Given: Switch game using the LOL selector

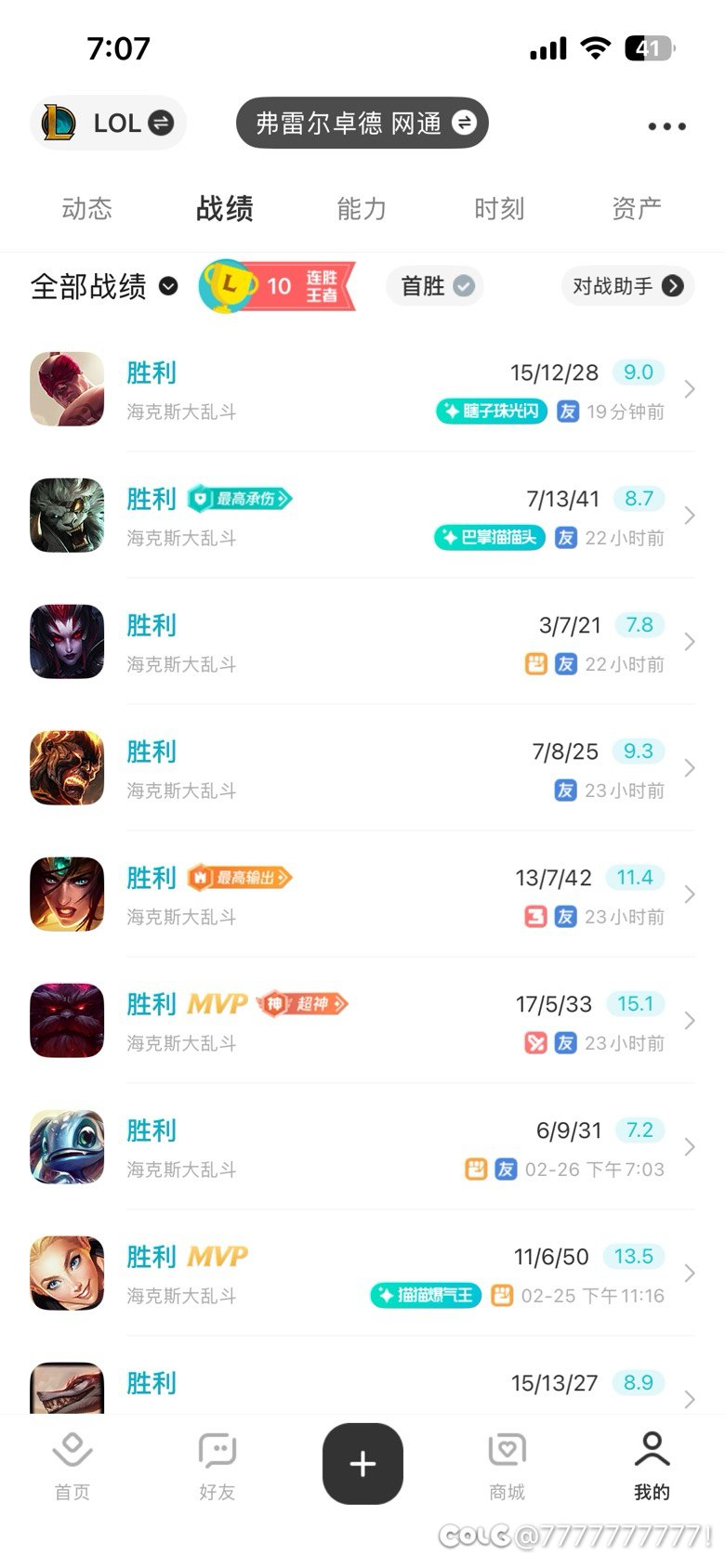Looking at the screenshot, I should 109,124.
